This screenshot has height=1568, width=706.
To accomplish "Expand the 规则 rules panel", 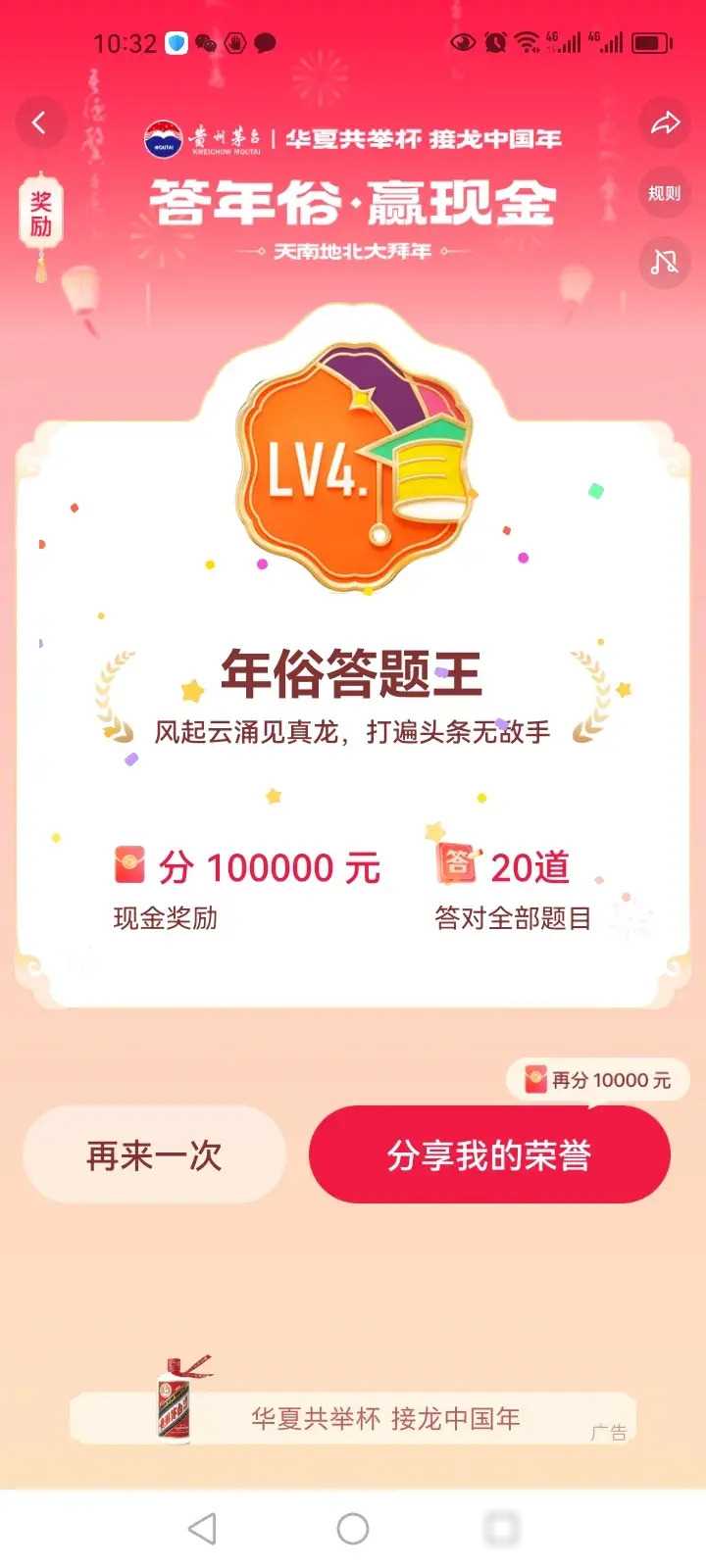I will [x=663, y=192].
